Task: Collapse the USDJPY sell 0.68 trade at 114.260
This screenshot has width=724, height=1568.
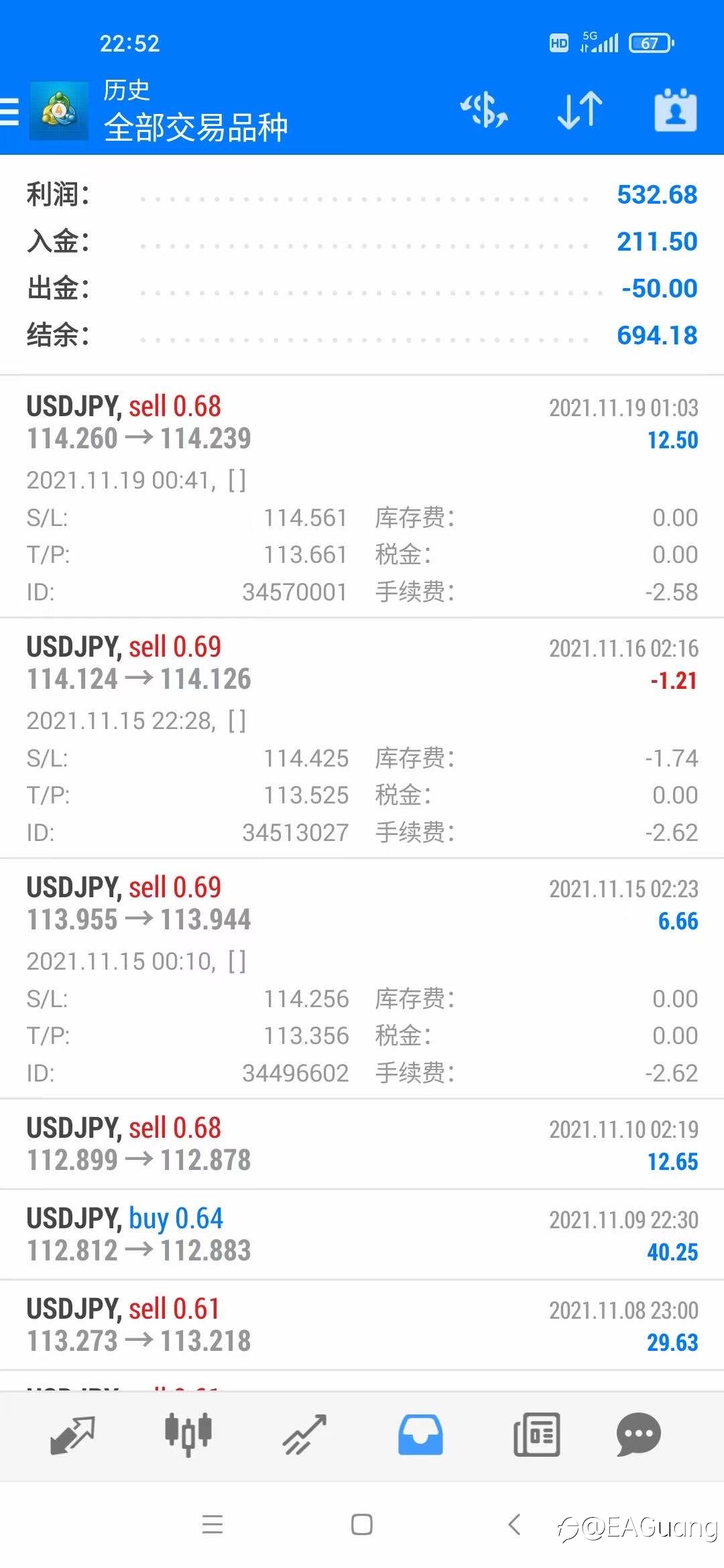Action: click(x=362, y=497)
